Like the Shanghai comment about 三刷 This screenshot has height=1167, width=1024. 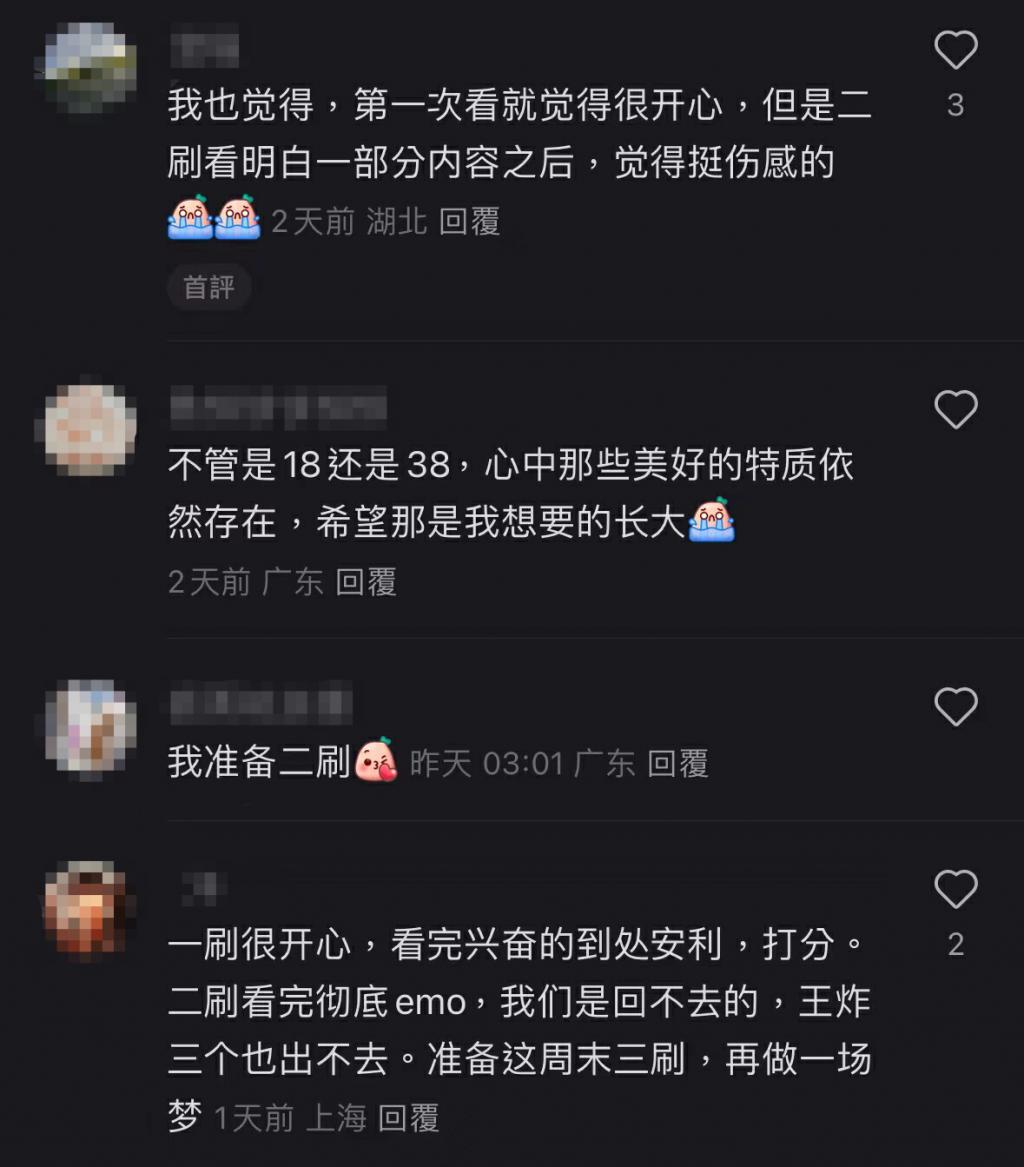[x=955, y=888]
